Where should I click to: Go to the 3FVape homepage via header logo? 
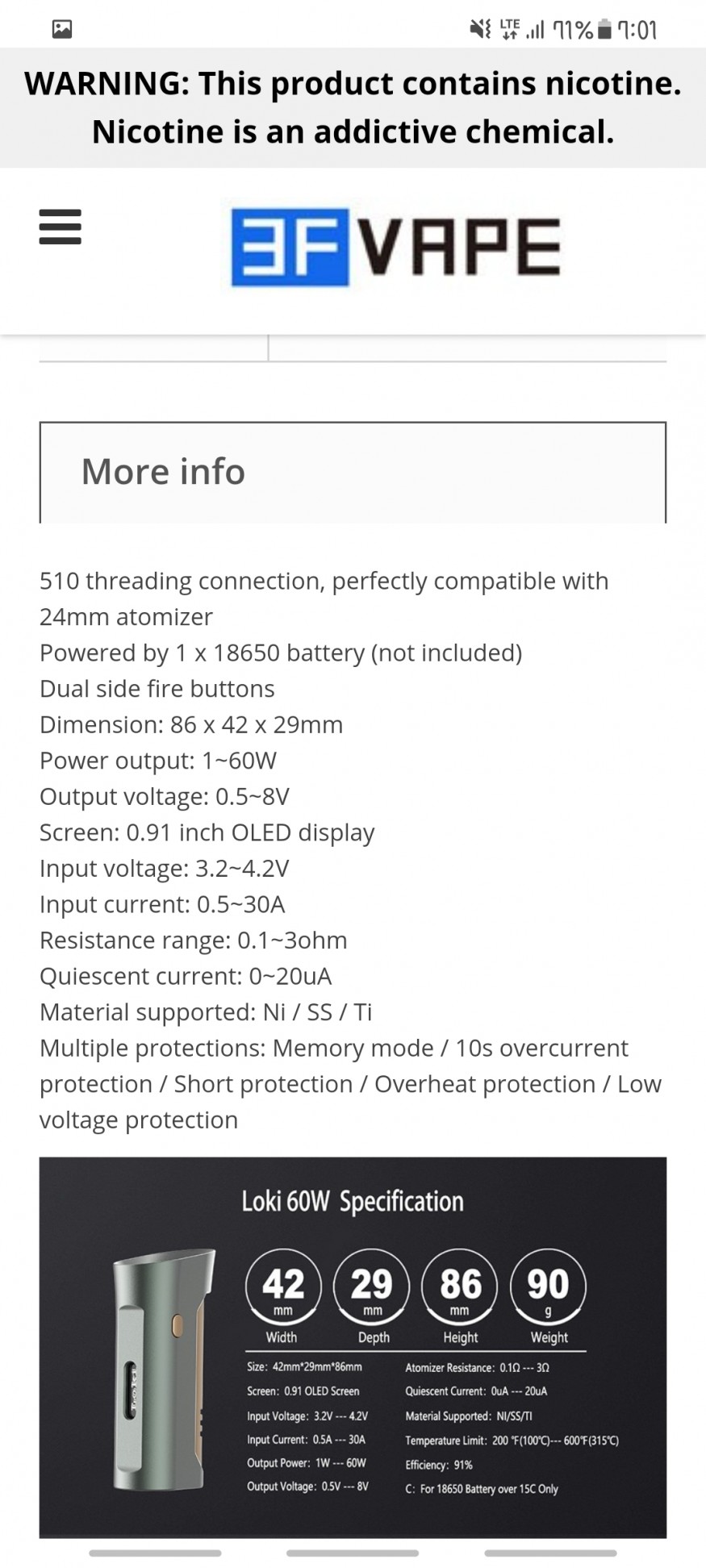point(395,247)
